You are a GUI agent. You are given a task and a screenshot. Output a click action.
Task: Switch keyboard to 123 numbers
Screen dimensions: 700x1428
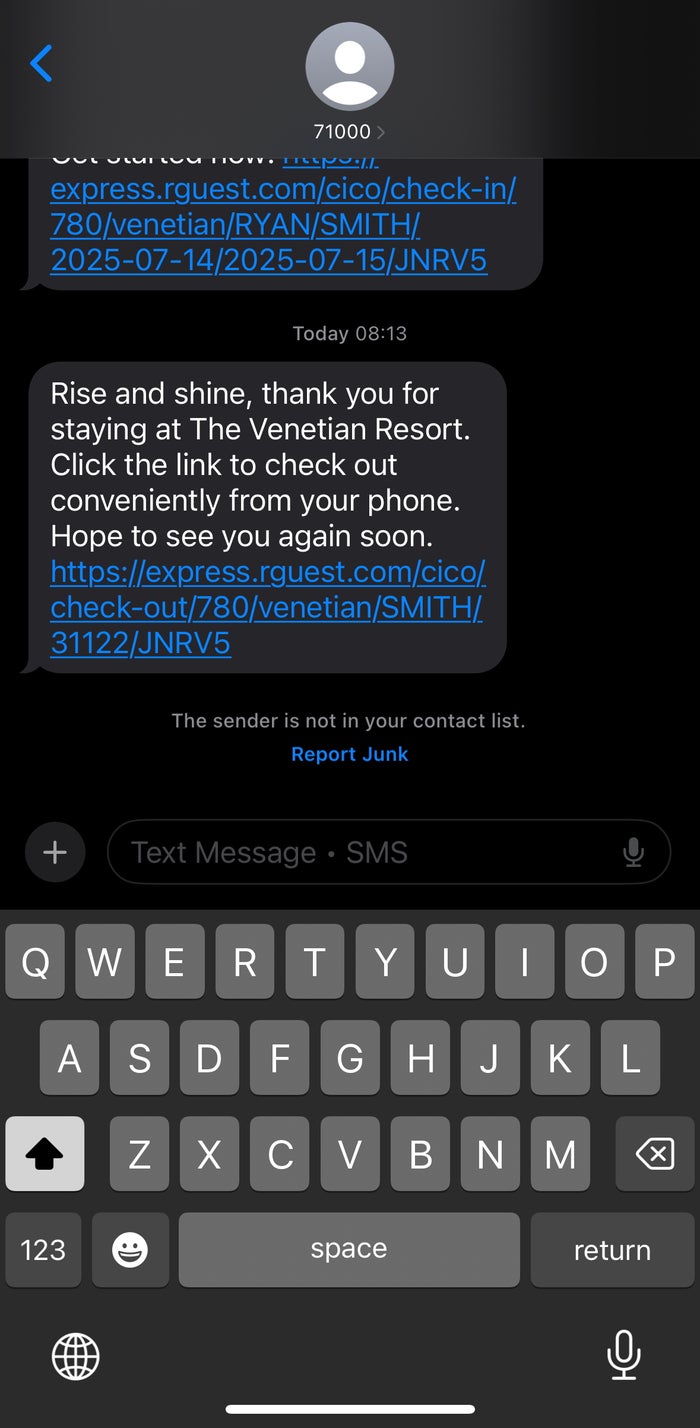[x=43, y=1249]
